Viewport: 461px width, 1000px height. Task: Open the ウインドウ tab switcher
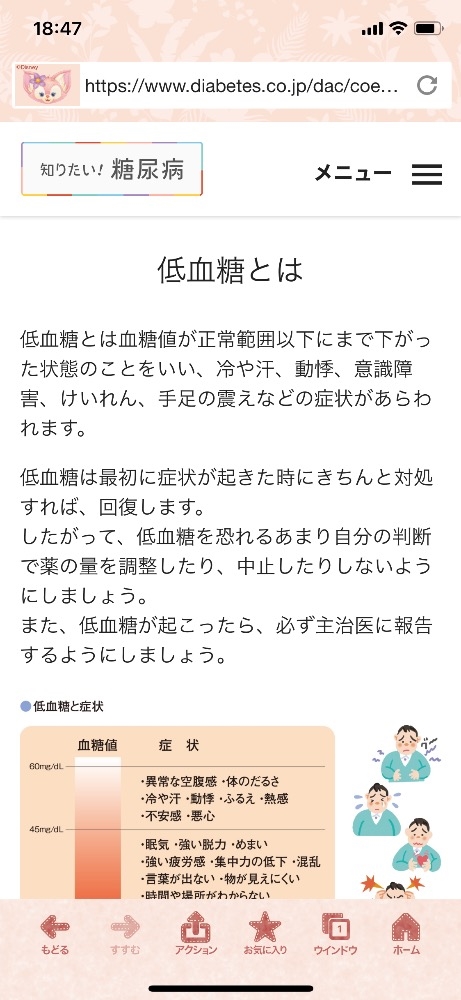click(x=335, y=934)
